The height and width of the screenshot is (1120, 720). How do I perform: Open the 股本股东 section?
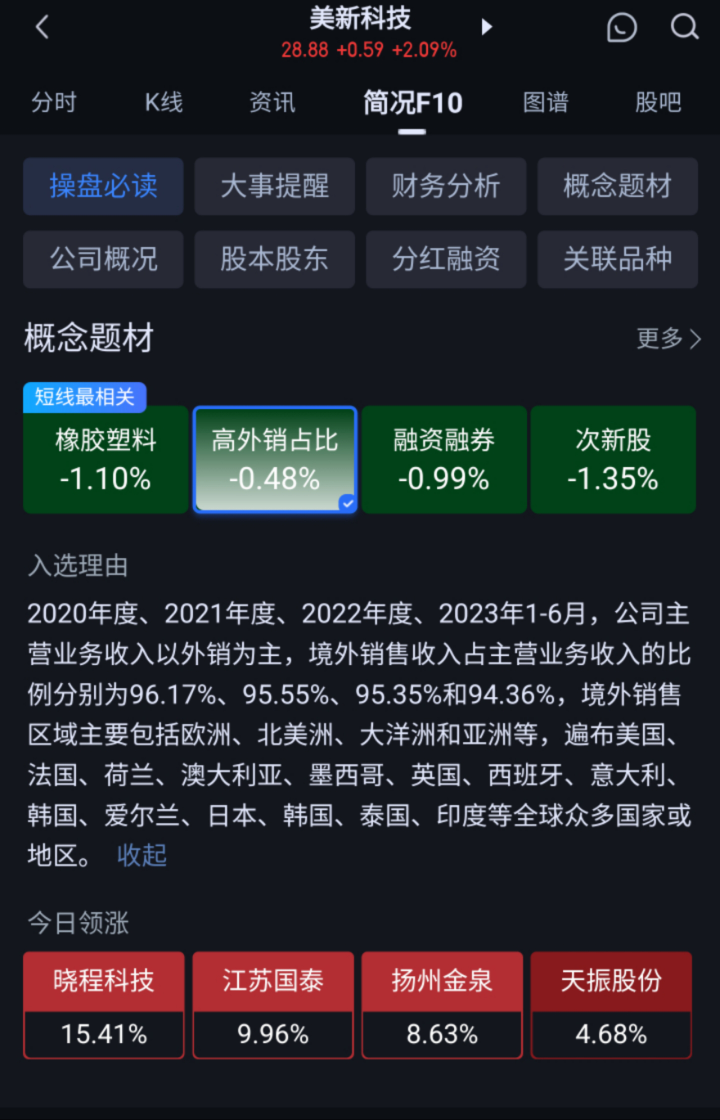(x=274, y=259)
